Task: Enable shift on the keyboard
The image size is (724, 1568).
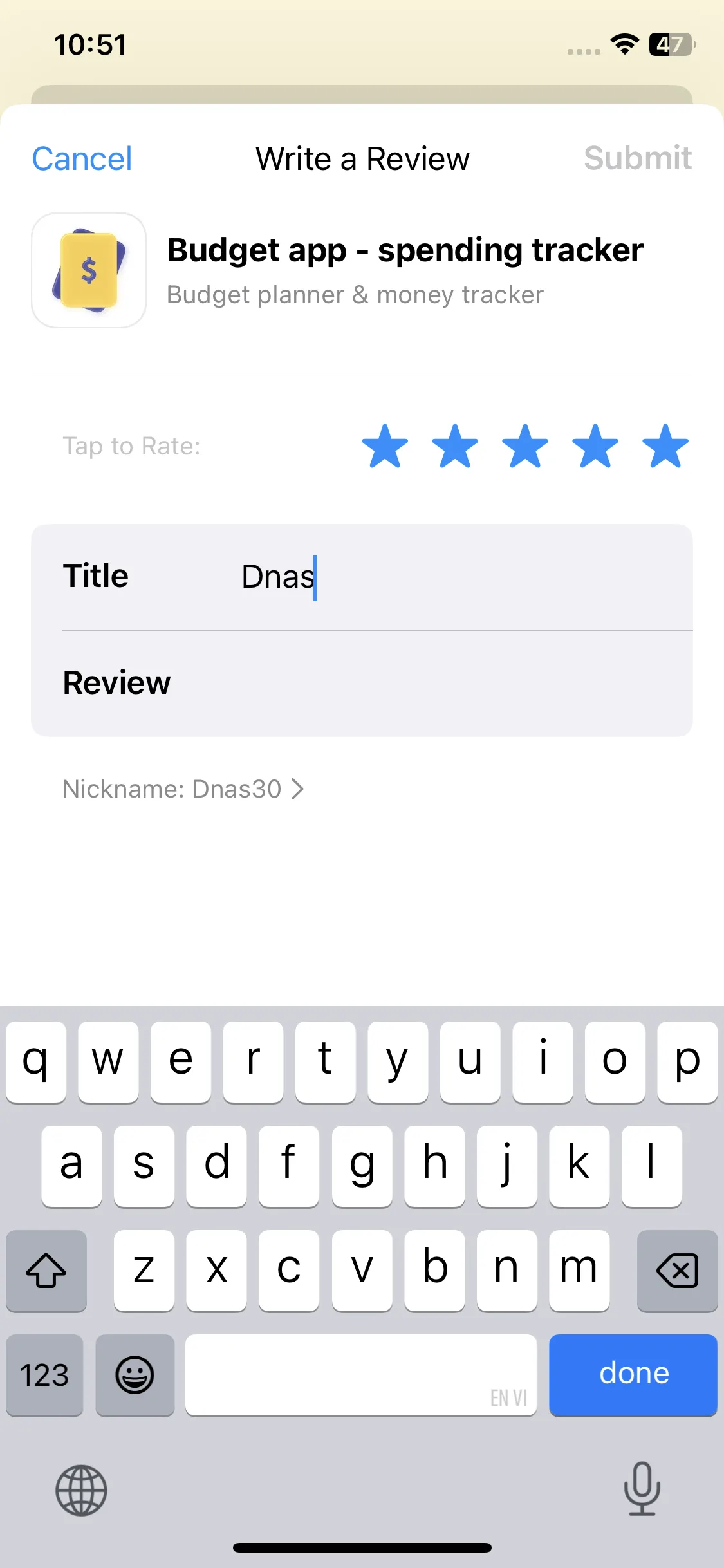Action: [x=46, y=1271]
